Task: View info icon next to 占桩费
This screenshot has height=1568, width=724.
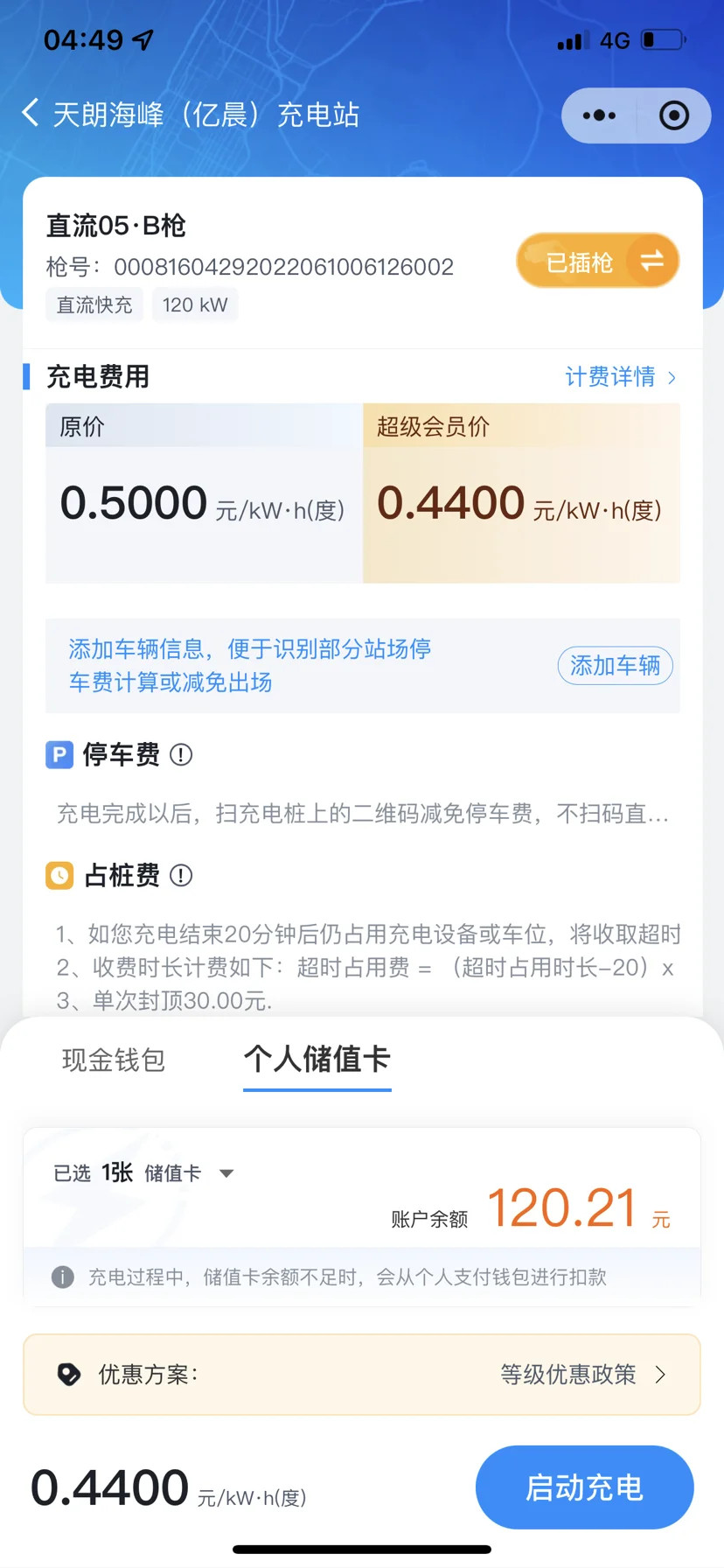Action: point(181,875)
